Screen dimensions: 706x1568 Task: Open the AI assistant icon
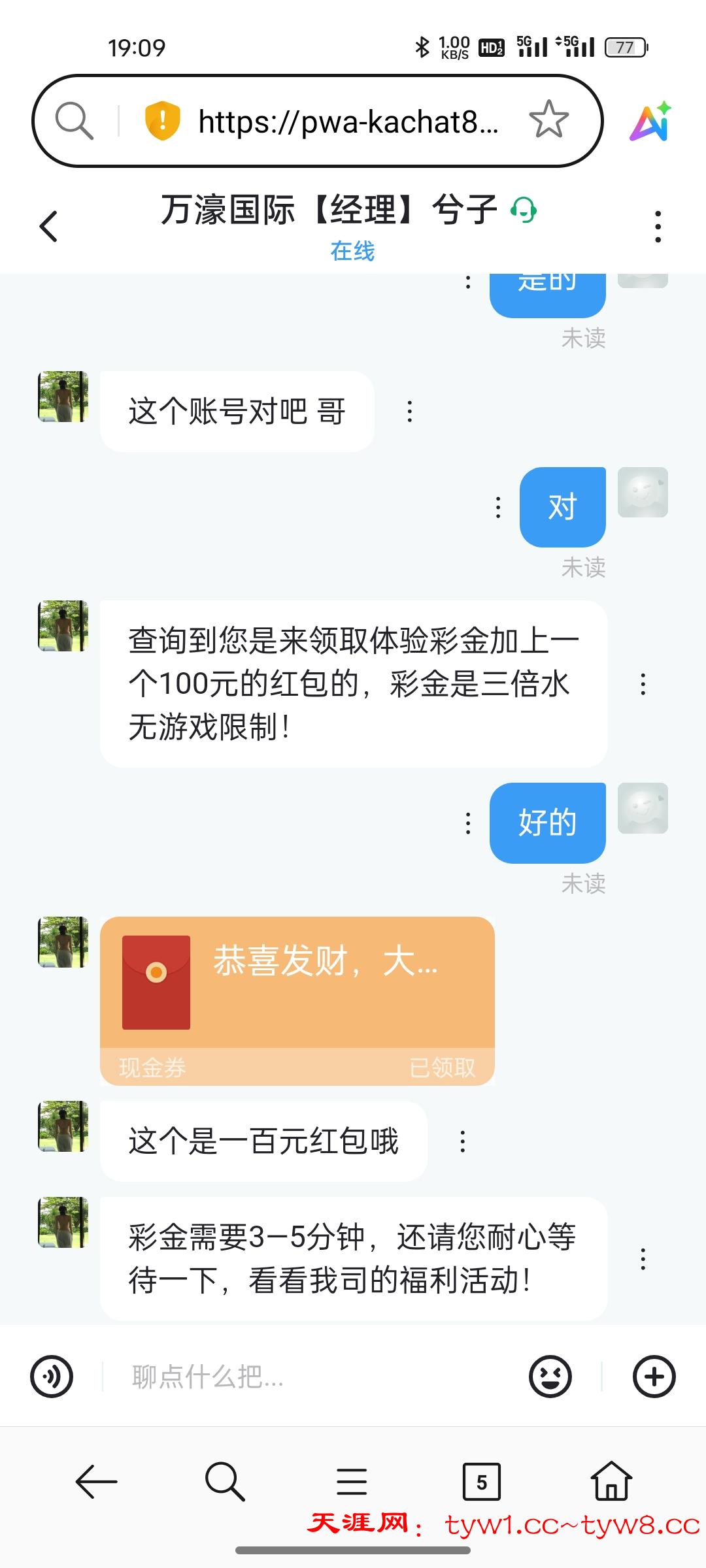pyautogui.click(x=650, y=122)
